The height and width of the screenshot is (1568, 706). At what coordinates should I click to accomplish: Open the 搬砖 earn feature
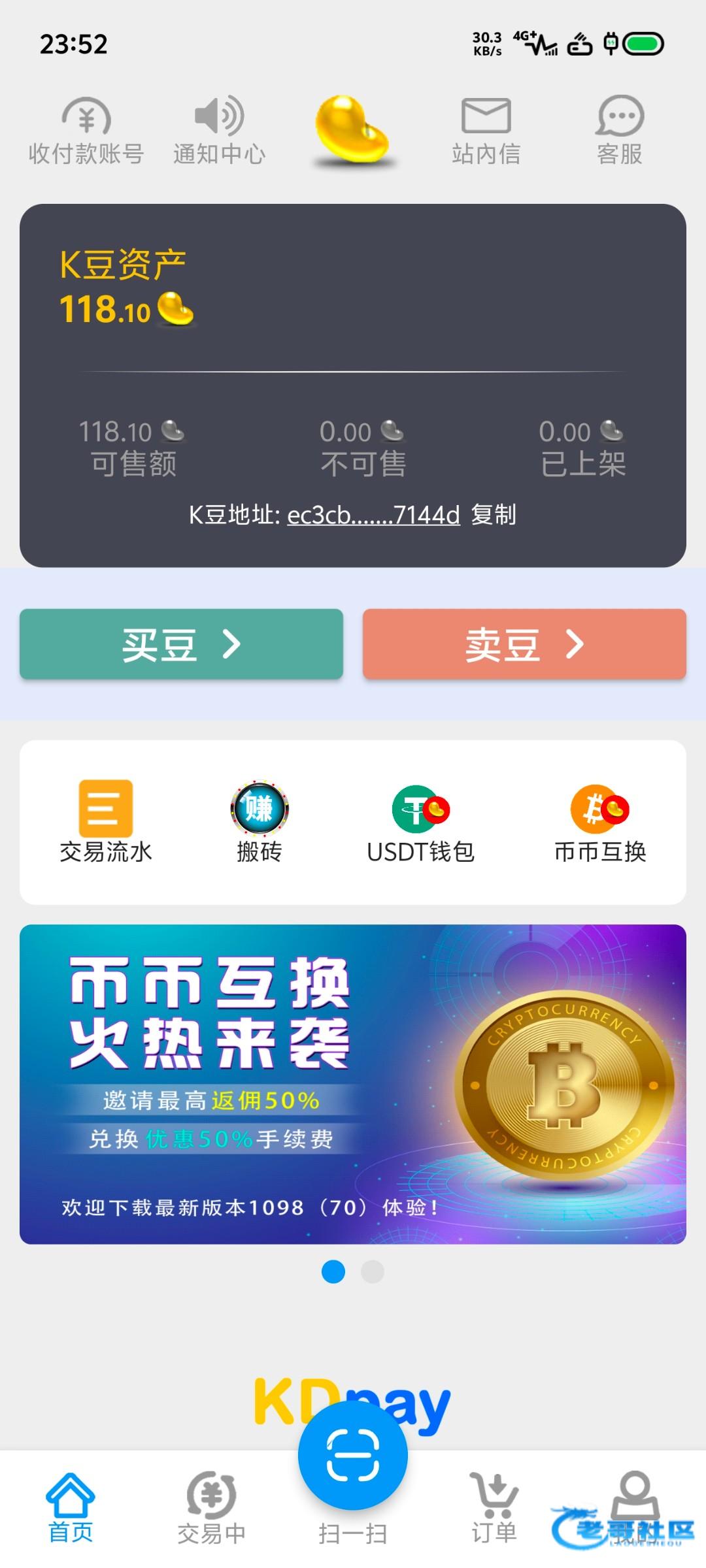pos(259,822)
